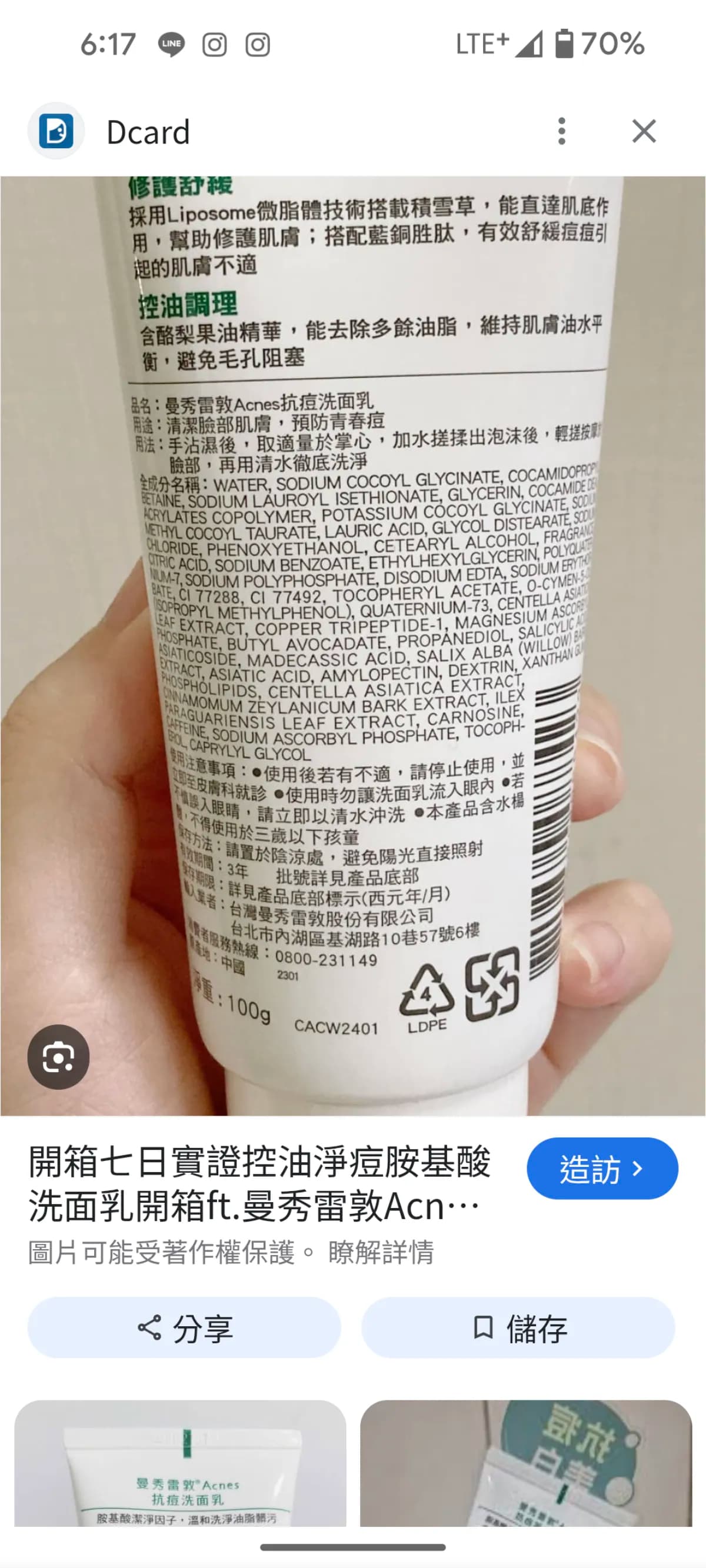This screenshot has width=706, height=1568.
Task: Close the Dcard image viewer
Action: (643, 132)
